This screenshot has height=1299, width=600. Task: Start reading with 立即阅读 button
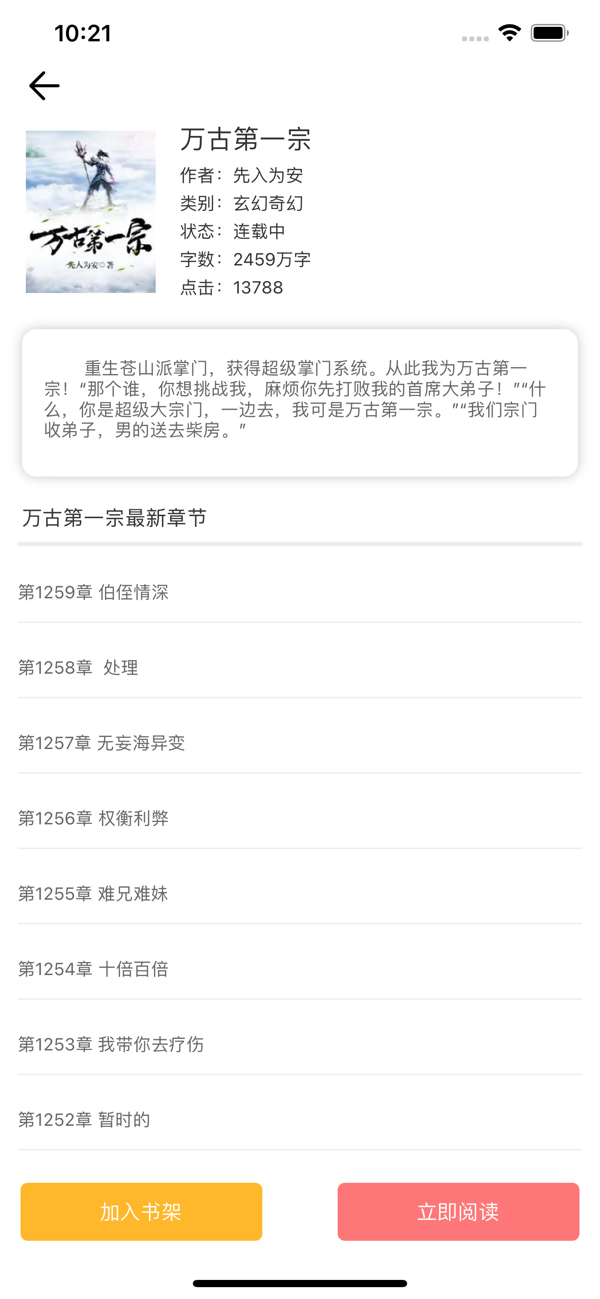pos(458,1212)
